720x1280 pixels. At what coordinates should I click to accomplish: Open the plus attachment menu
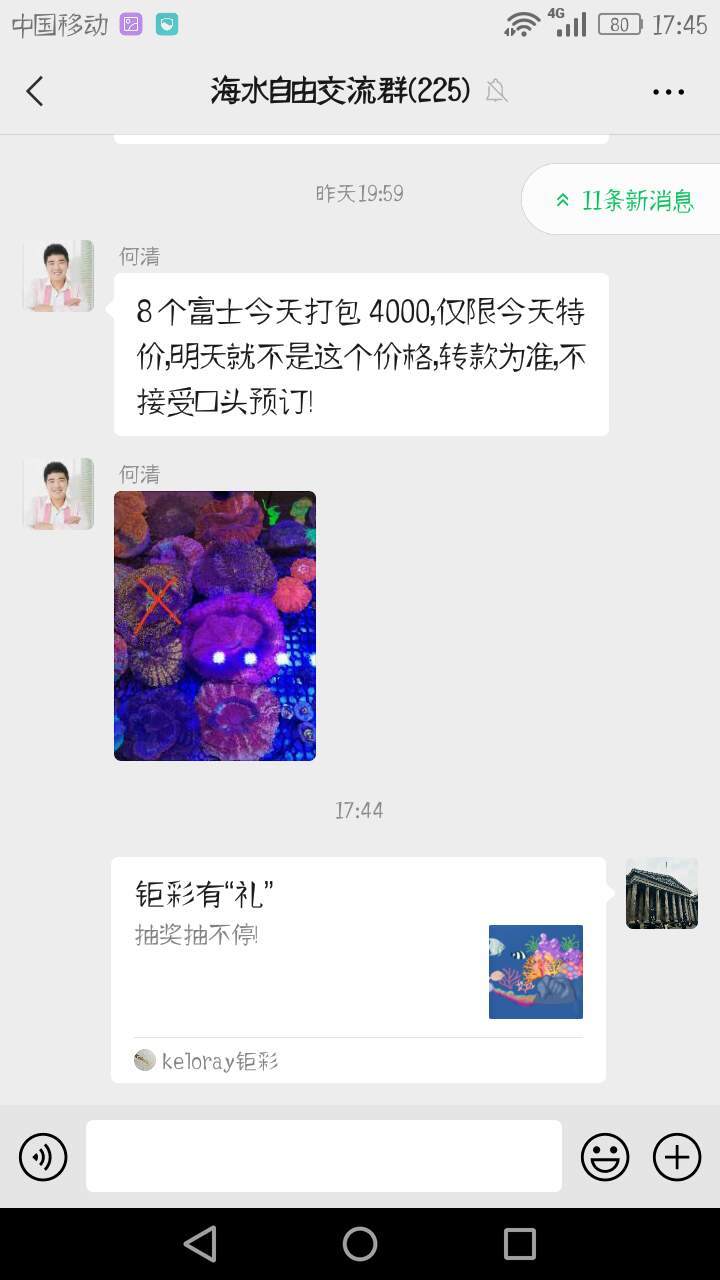click(677, 1158)
